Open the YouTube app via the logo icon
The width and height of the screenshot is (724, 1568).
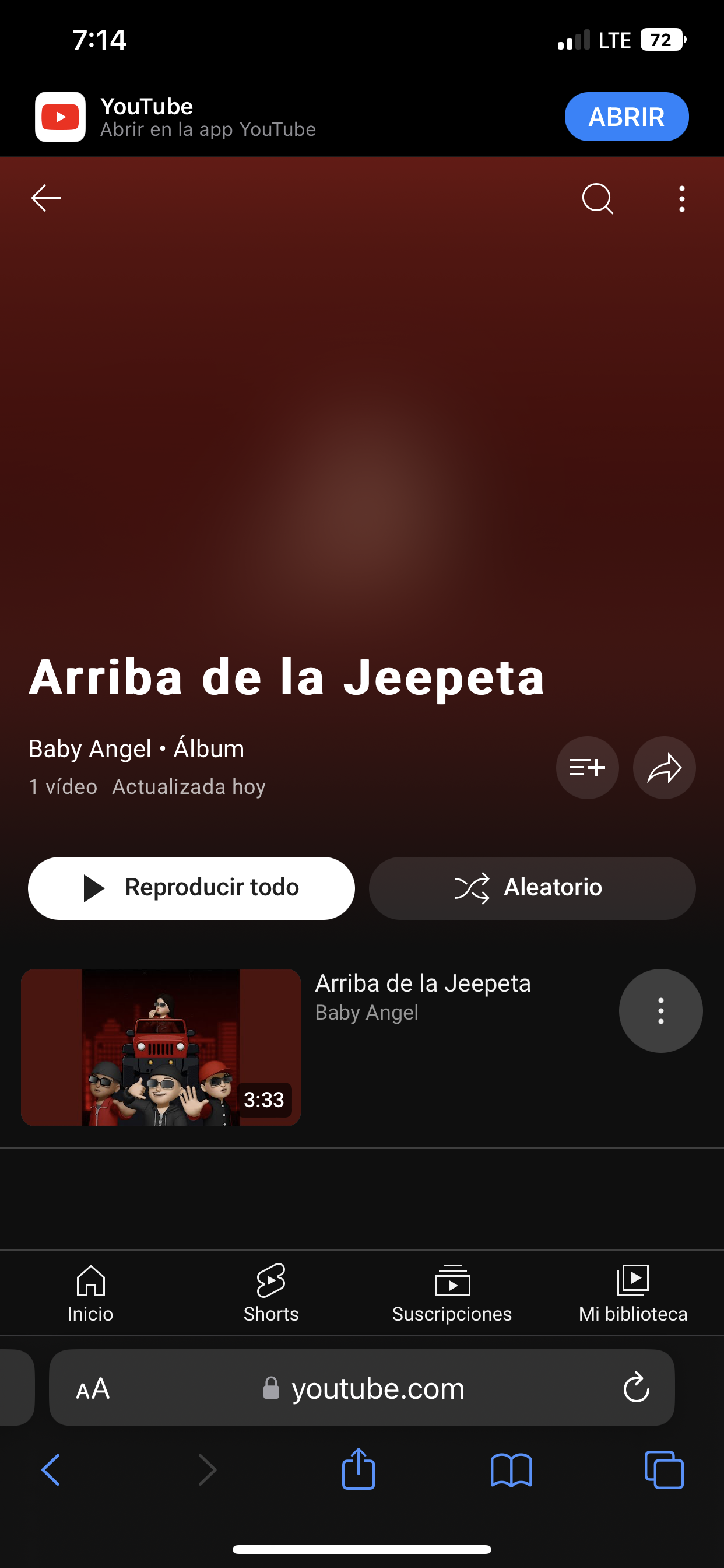coord(59,116)
